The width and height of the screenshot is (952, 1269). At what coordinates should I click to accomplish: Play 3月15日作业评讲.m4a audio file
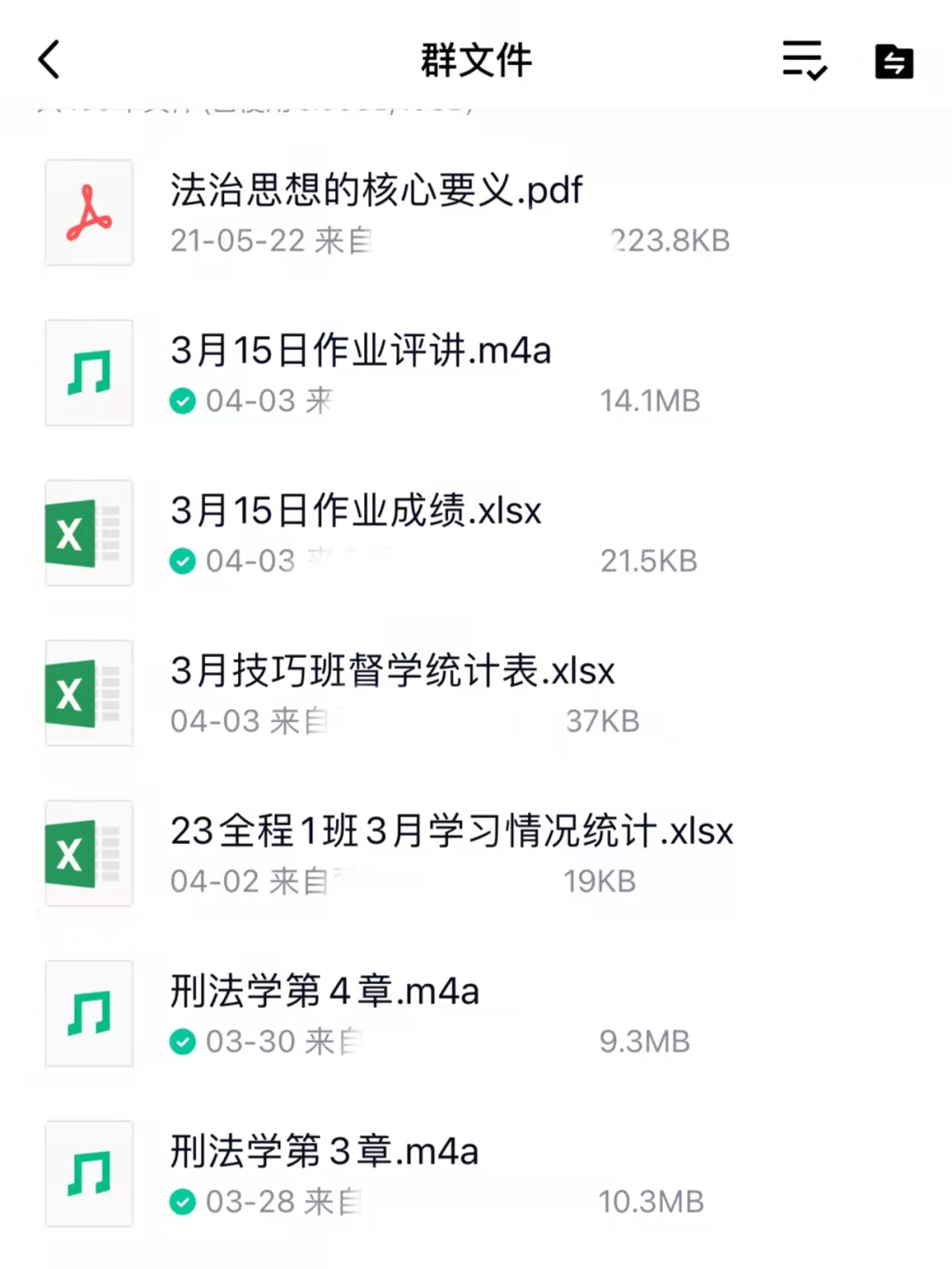point(361,351)
